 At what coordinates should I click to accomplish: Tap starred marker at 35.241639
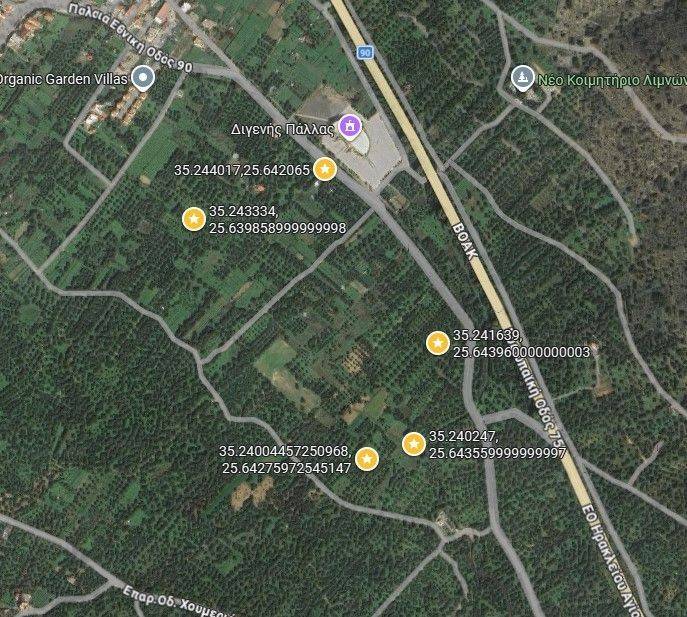437,343
